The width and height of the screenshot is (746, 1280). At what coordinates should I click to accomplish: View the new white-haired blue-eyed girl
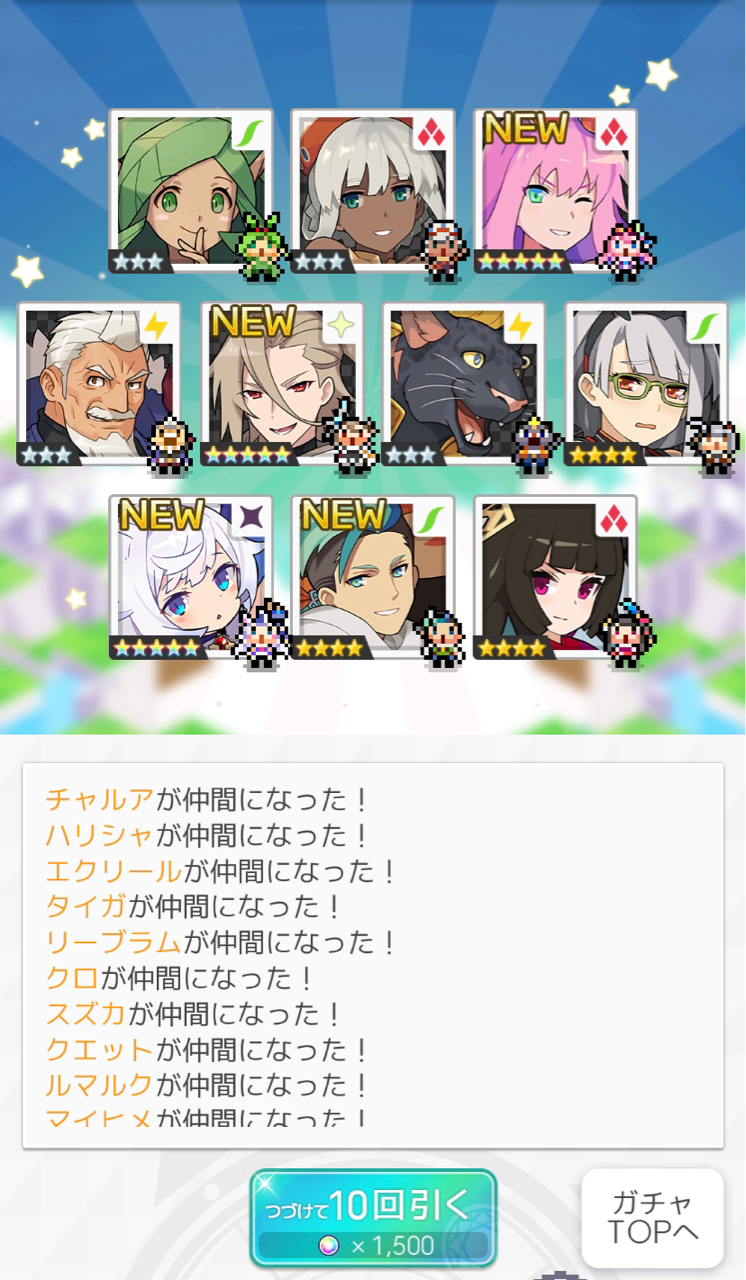click(x=190, y=577)
